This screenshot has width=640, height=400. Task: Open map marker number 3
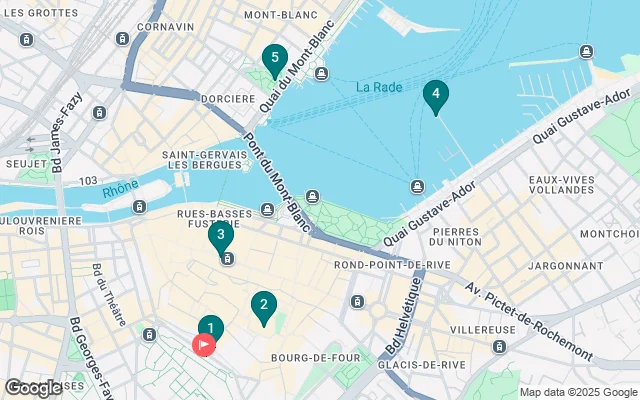[220, 236]
